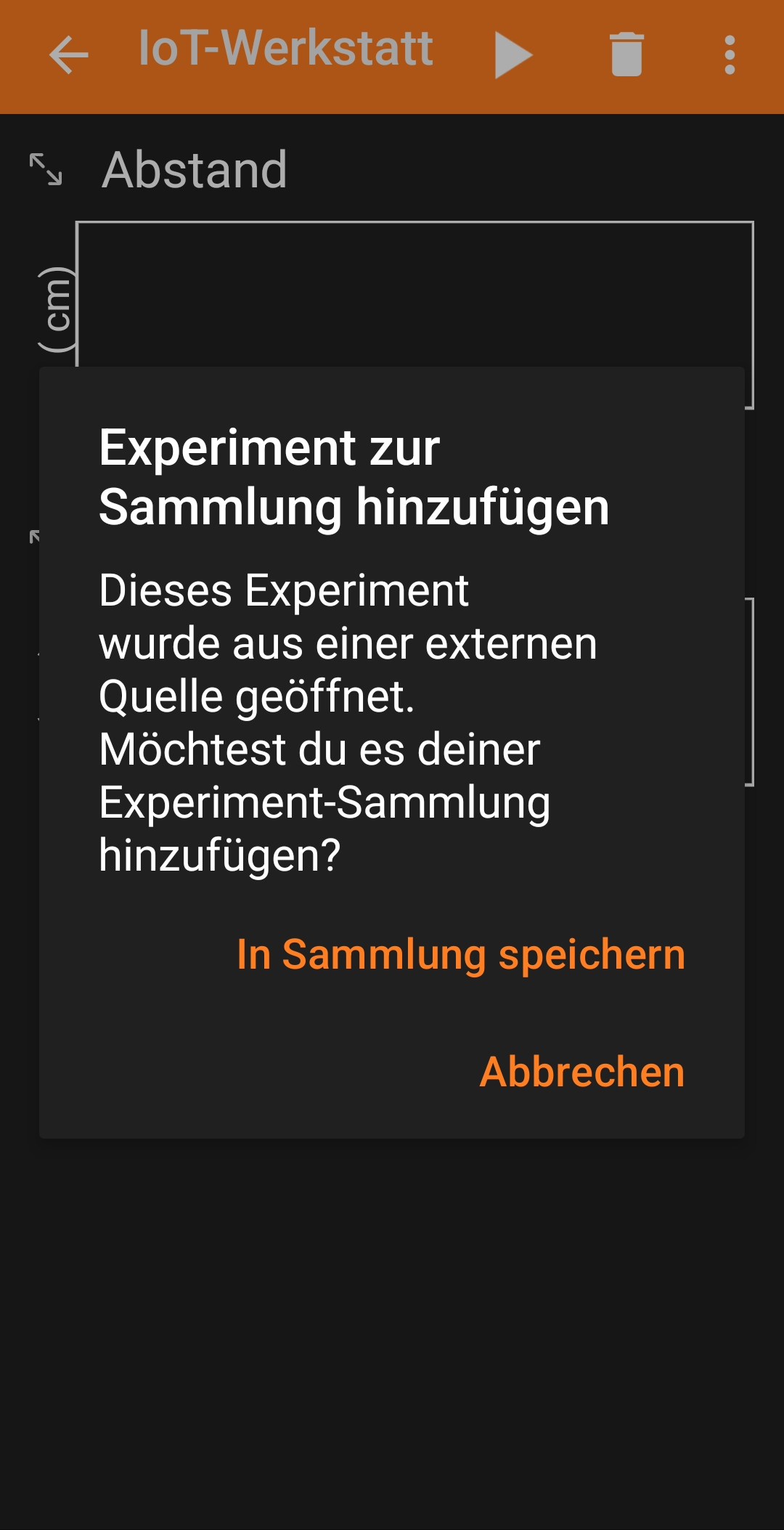Delete data with the trash icon

coord(626,55)
